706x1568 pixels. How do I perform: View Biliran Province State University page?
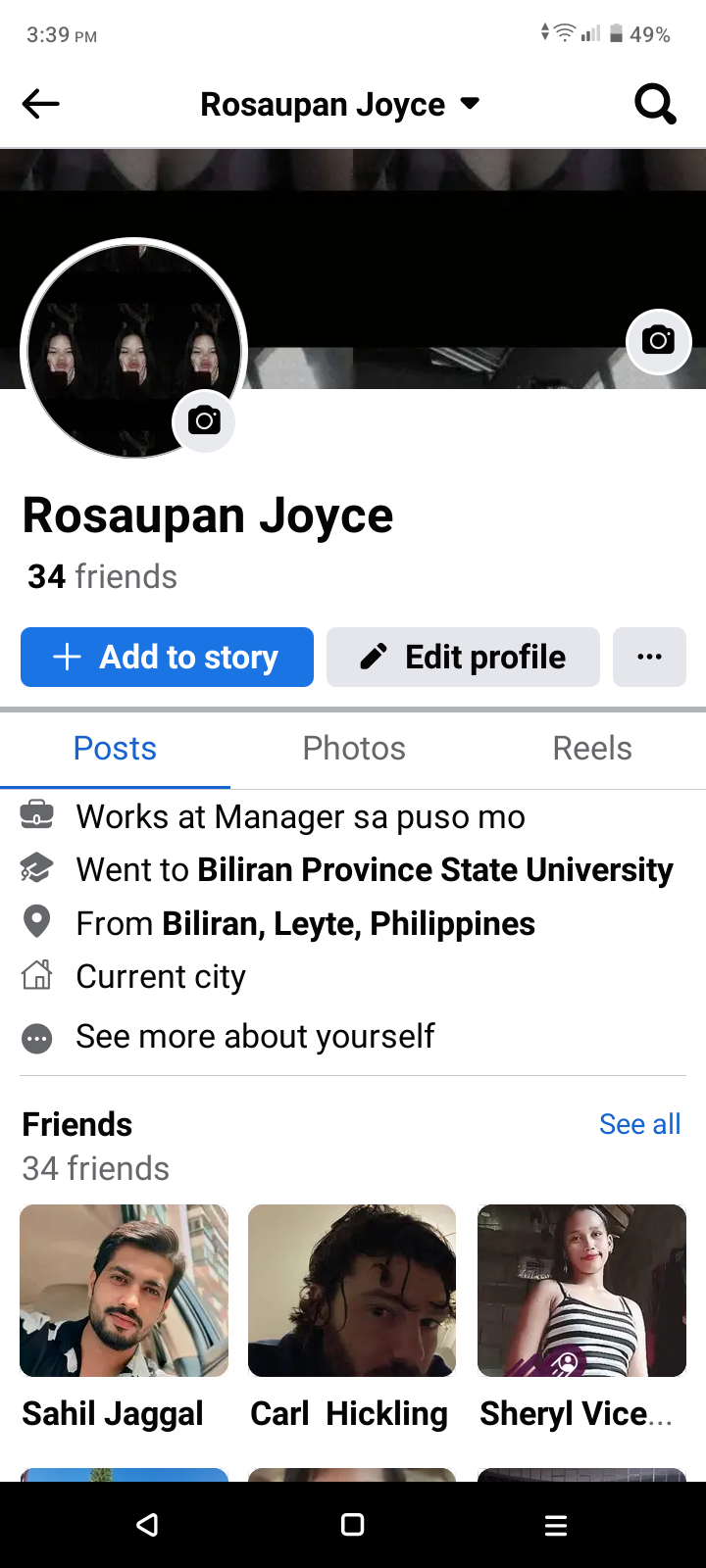pos(435,870)
